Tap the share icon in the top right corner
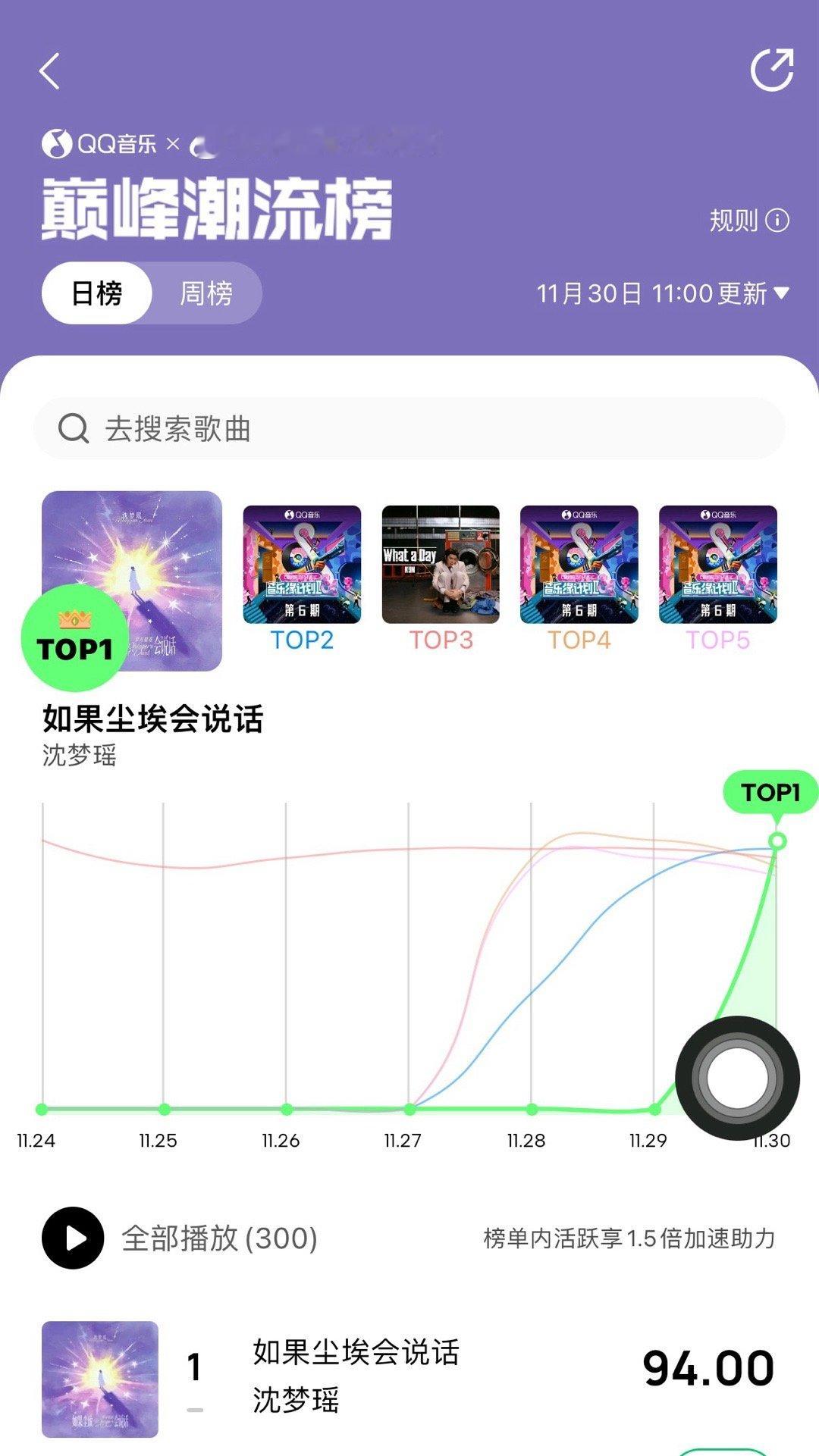 pyautogui.click(x=772, y=70)
